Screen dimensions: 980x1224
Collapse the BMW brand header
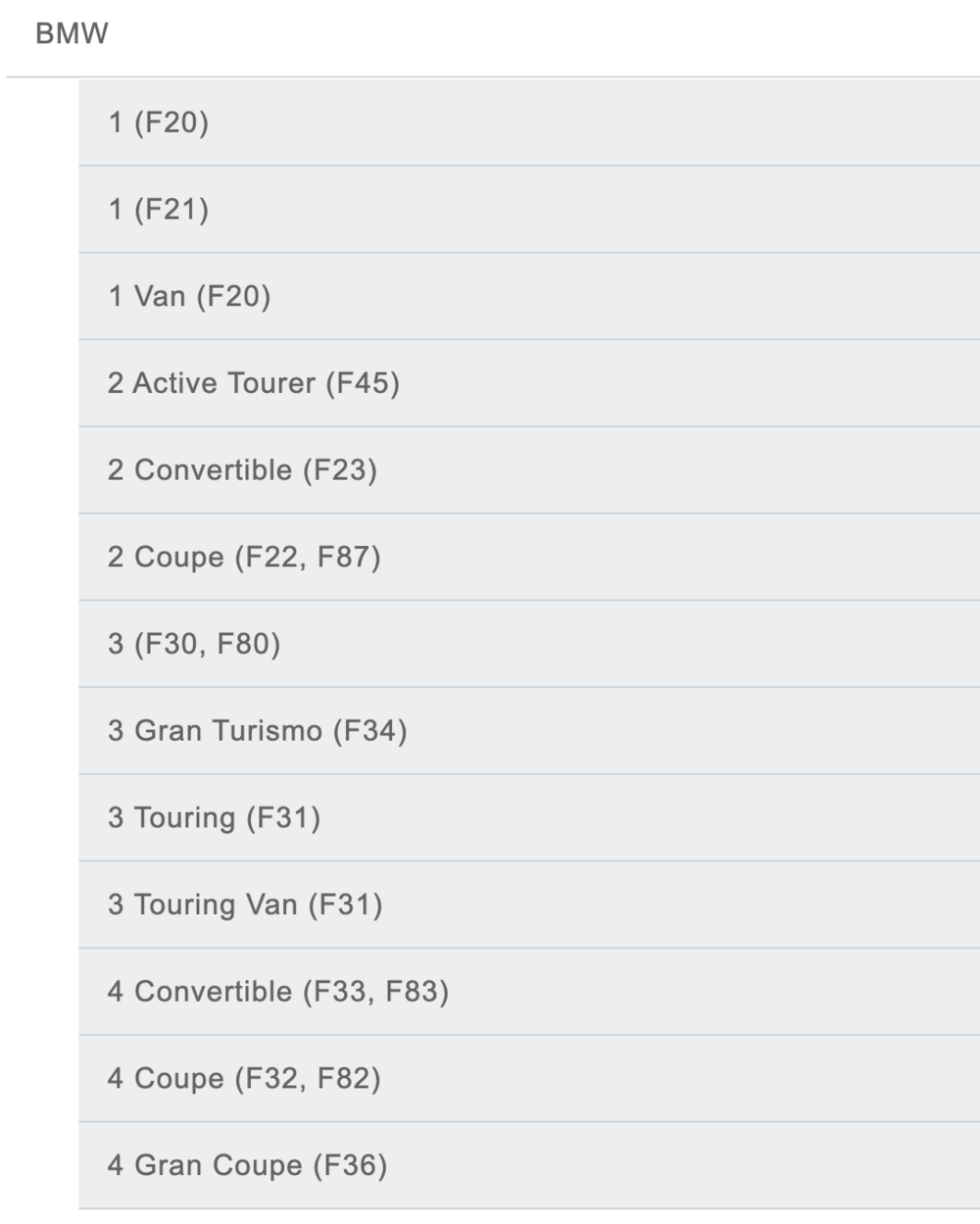[493, 37]
